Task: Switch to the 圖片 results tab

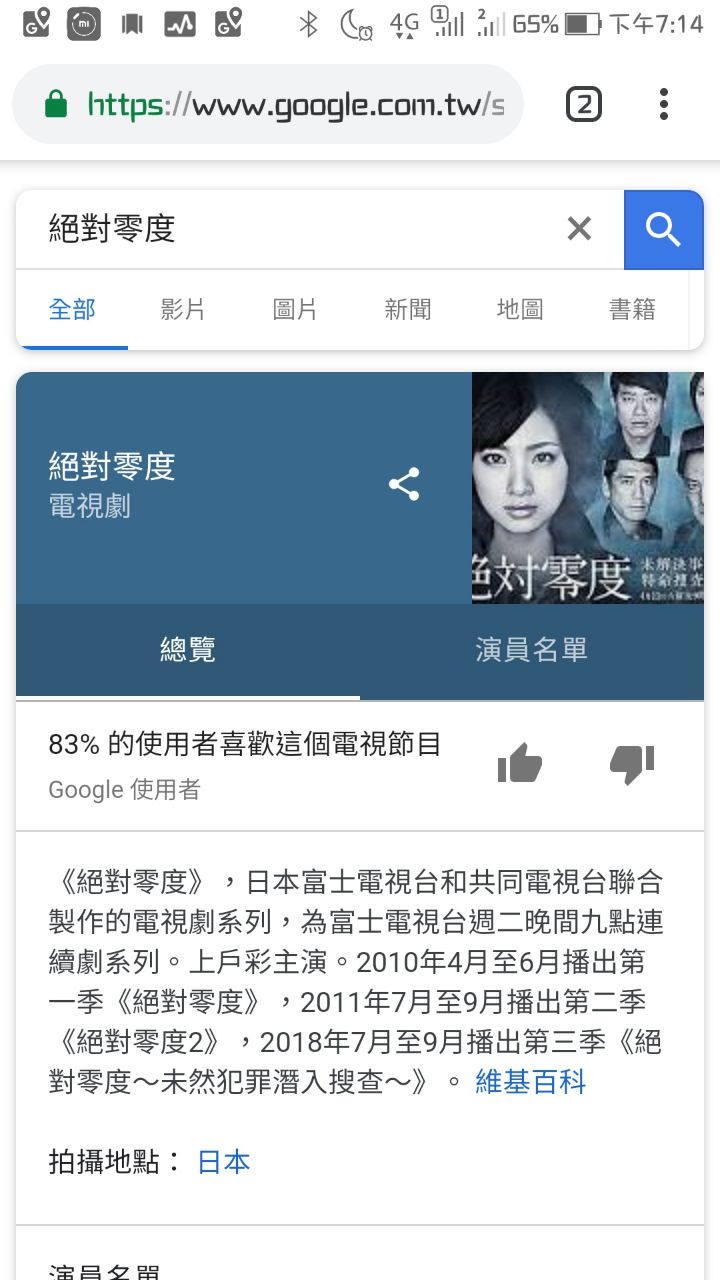Action: point(295,309)
